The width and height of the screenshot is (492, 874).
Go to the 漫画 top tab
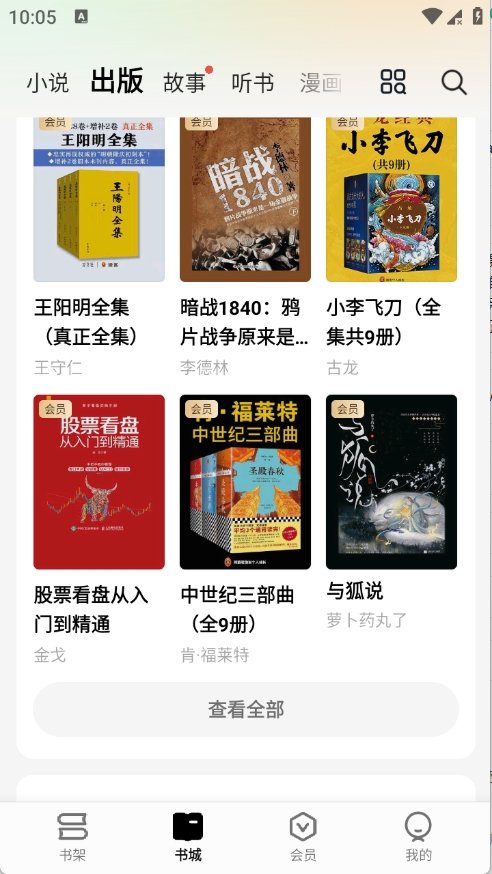321,83
